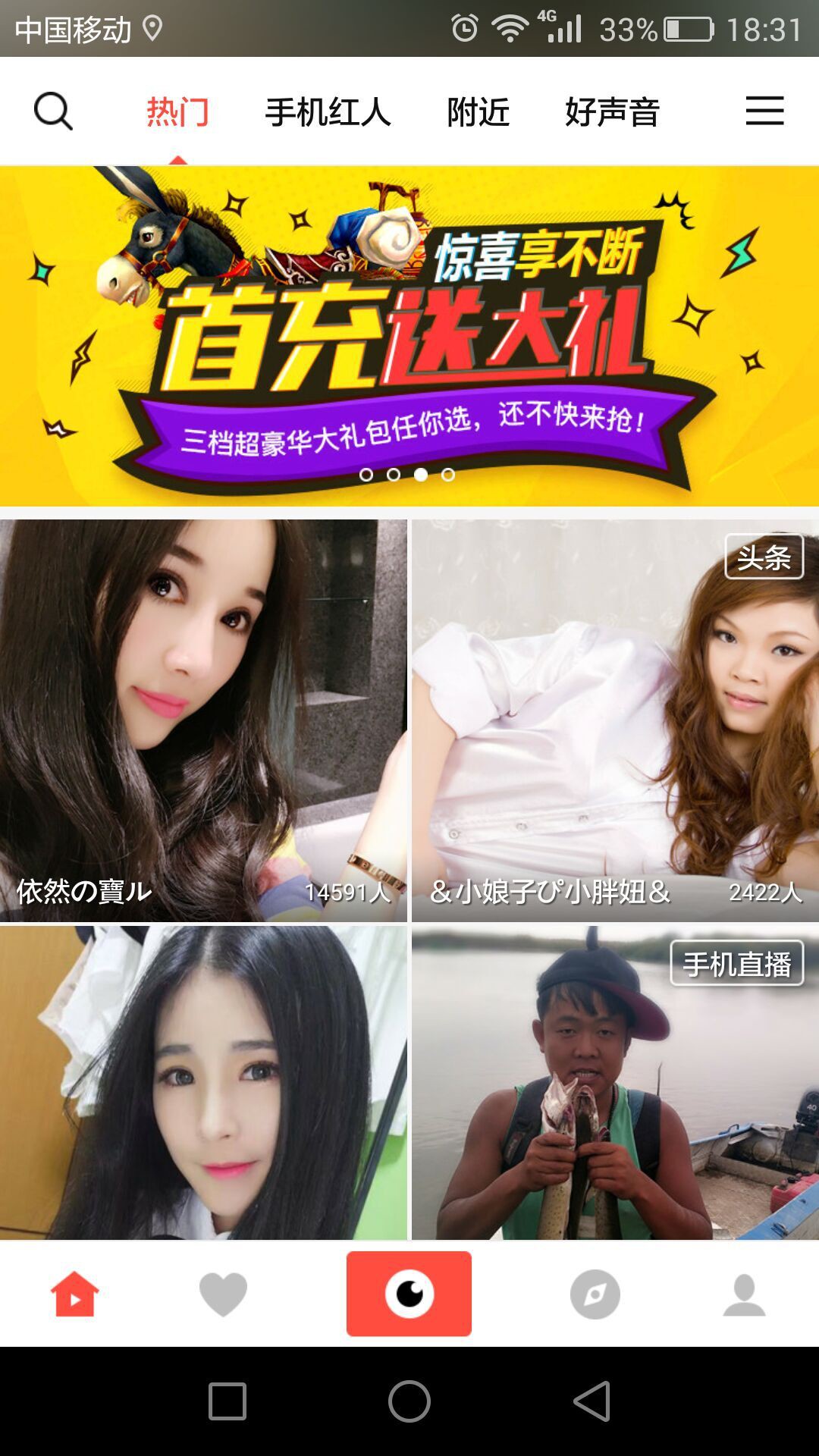The width and height of the screenshot is (819, 1456).
Task: Open the search magnifier icon
Action: (53, 111)
